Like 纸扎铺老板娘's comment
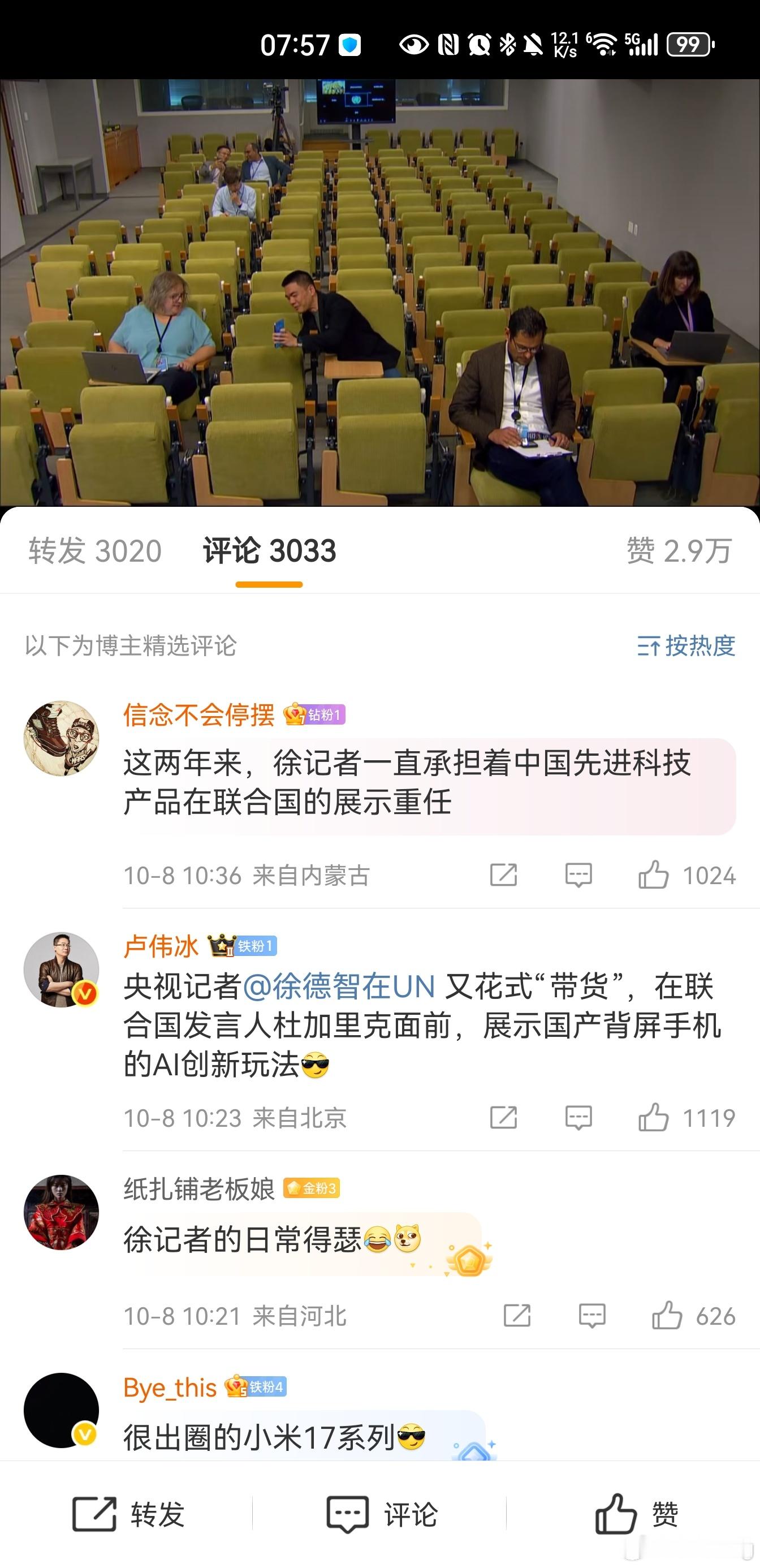Viewport: 760px width, 1568px height. pyautogui.click(x=667, y=1316)
